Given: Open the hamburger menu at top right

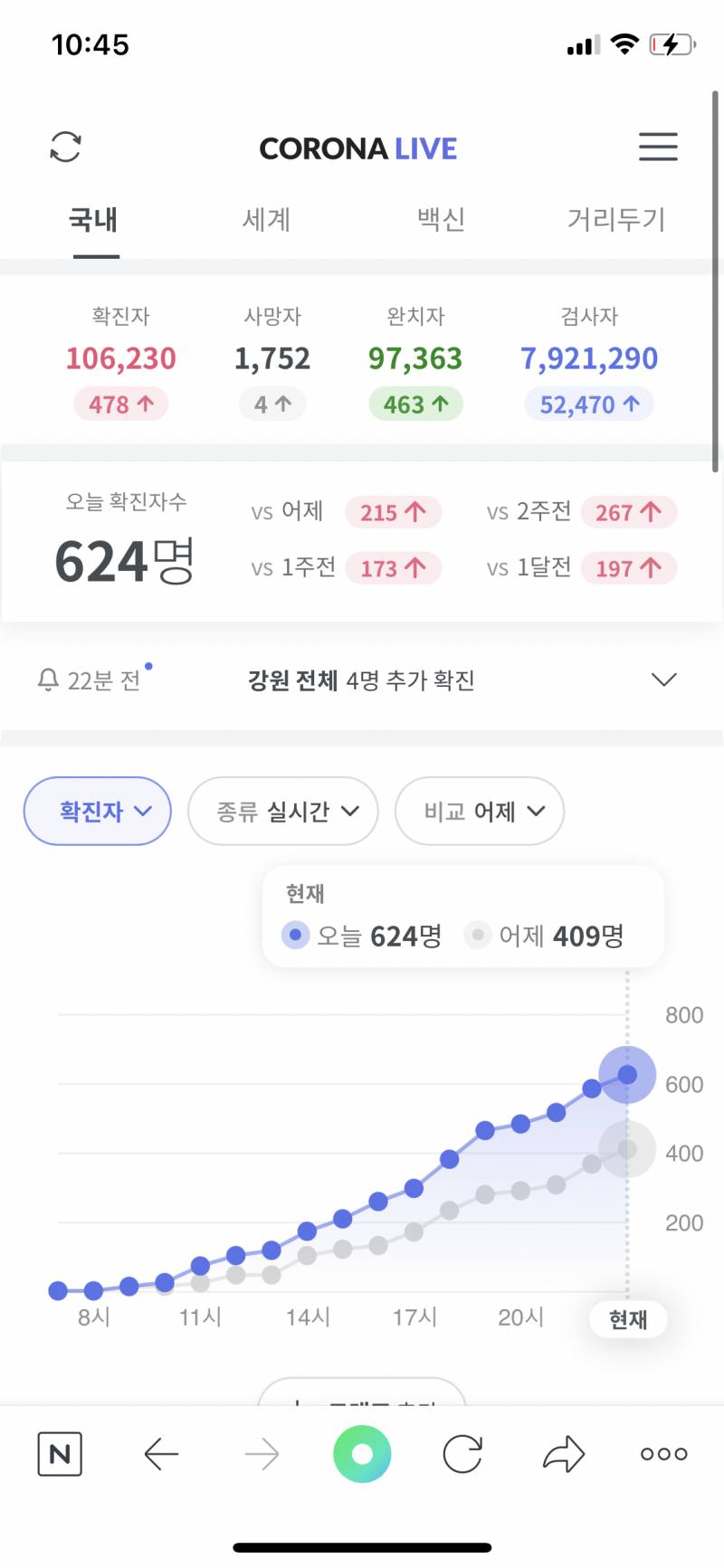Looking at the screenshot, I should pos(658,147).
